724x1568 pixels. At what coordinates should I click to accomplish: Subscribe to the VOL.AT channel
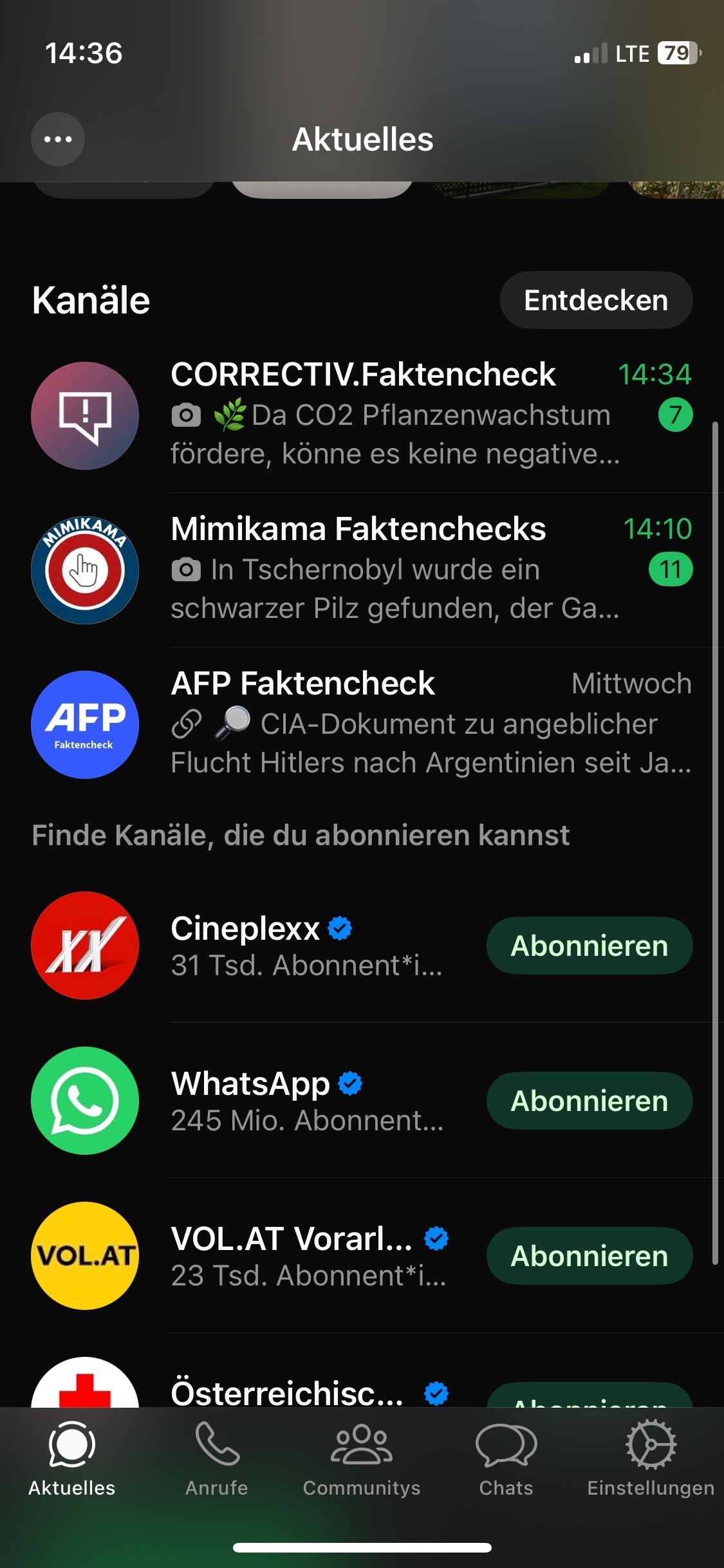click(x=589, y=1256)
